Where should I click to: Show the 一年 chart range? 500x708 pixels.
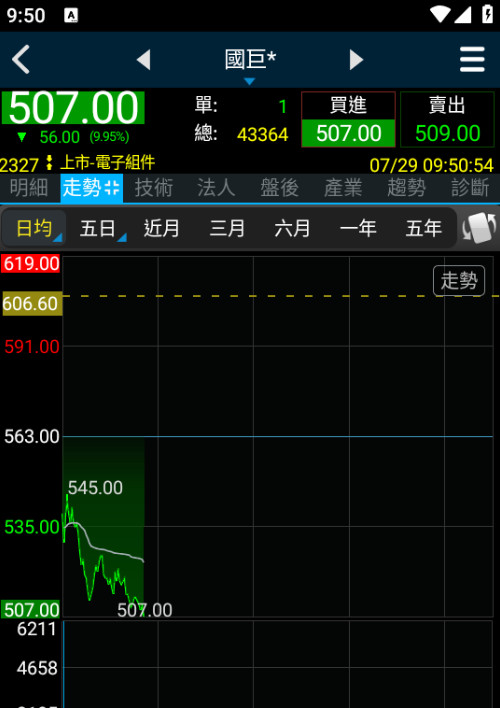(358, 228)
